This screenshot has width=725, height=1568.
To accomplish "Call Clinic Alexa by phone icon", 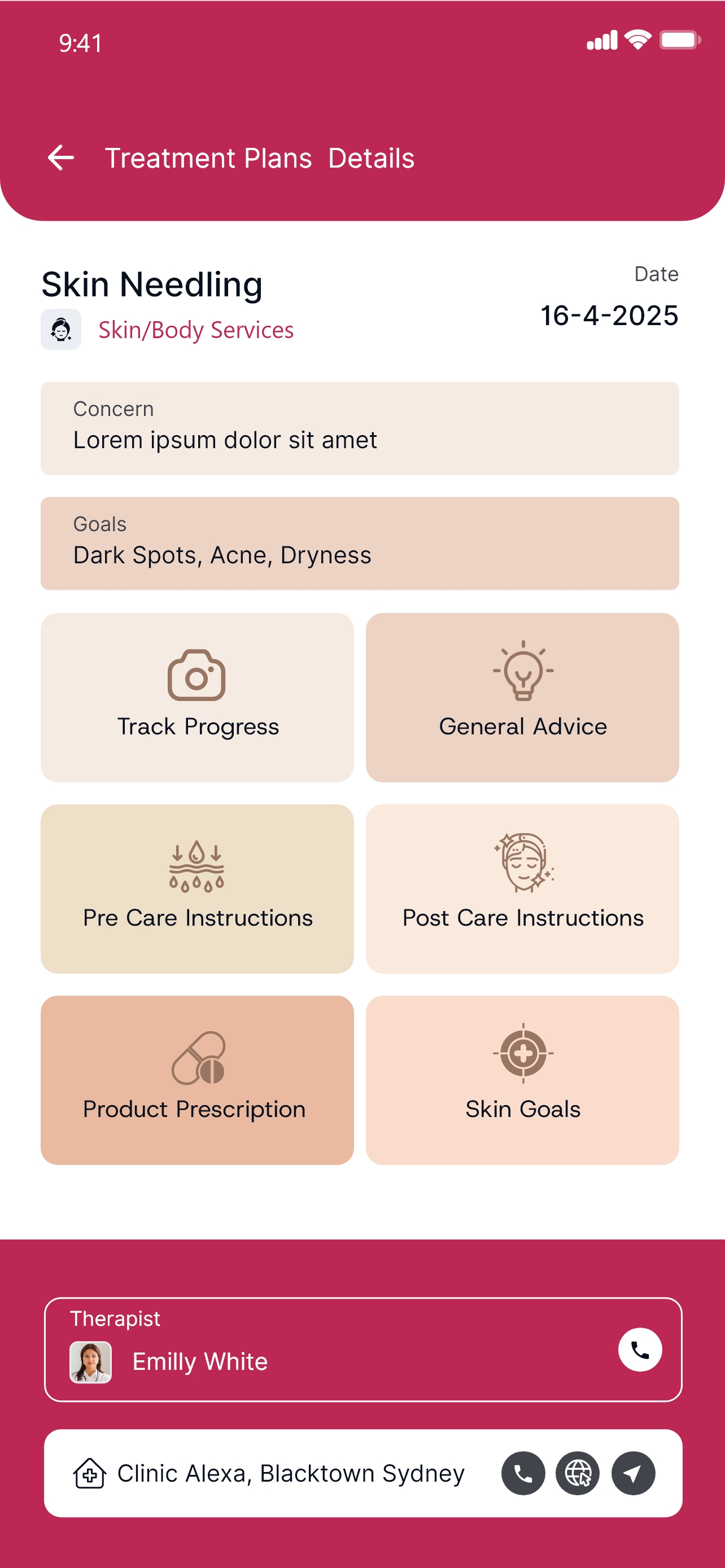I will tap(523, 1473).
